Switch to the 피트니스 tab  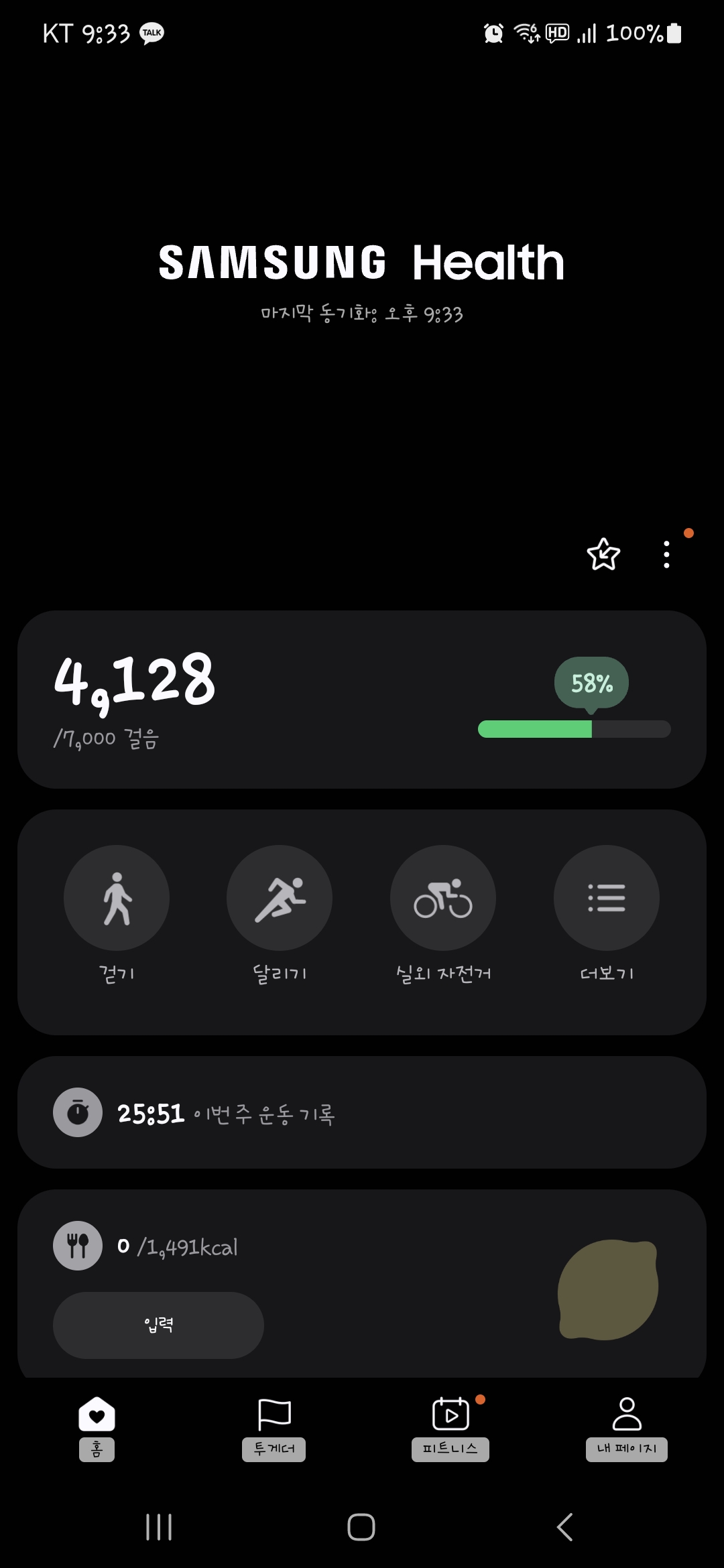(450, 1427)
